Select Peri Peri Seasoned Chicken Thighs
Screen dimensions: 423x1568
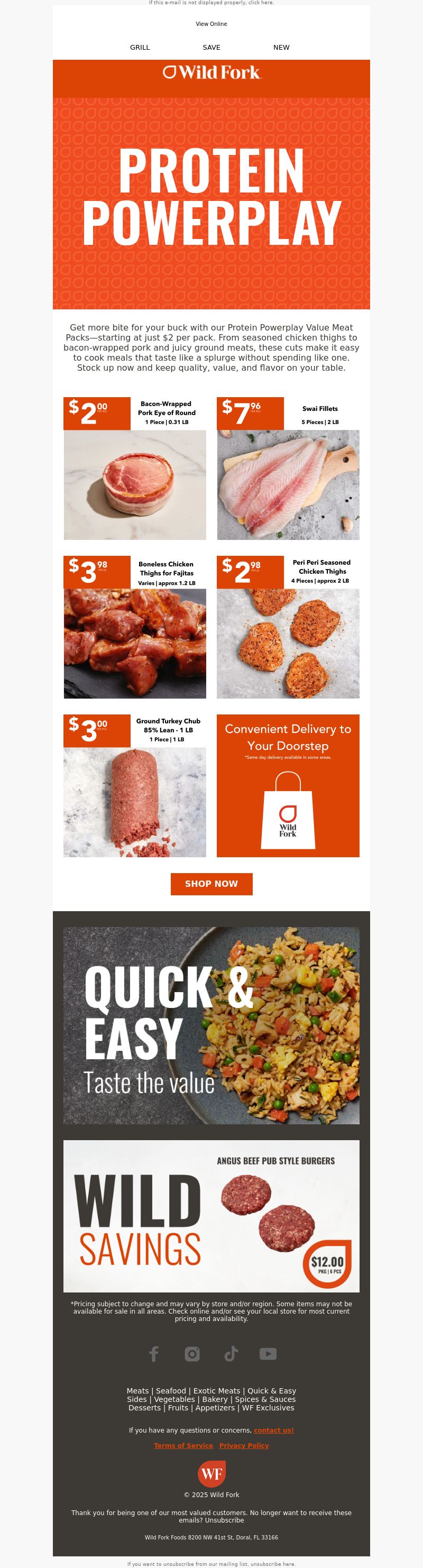click(288, 626)
